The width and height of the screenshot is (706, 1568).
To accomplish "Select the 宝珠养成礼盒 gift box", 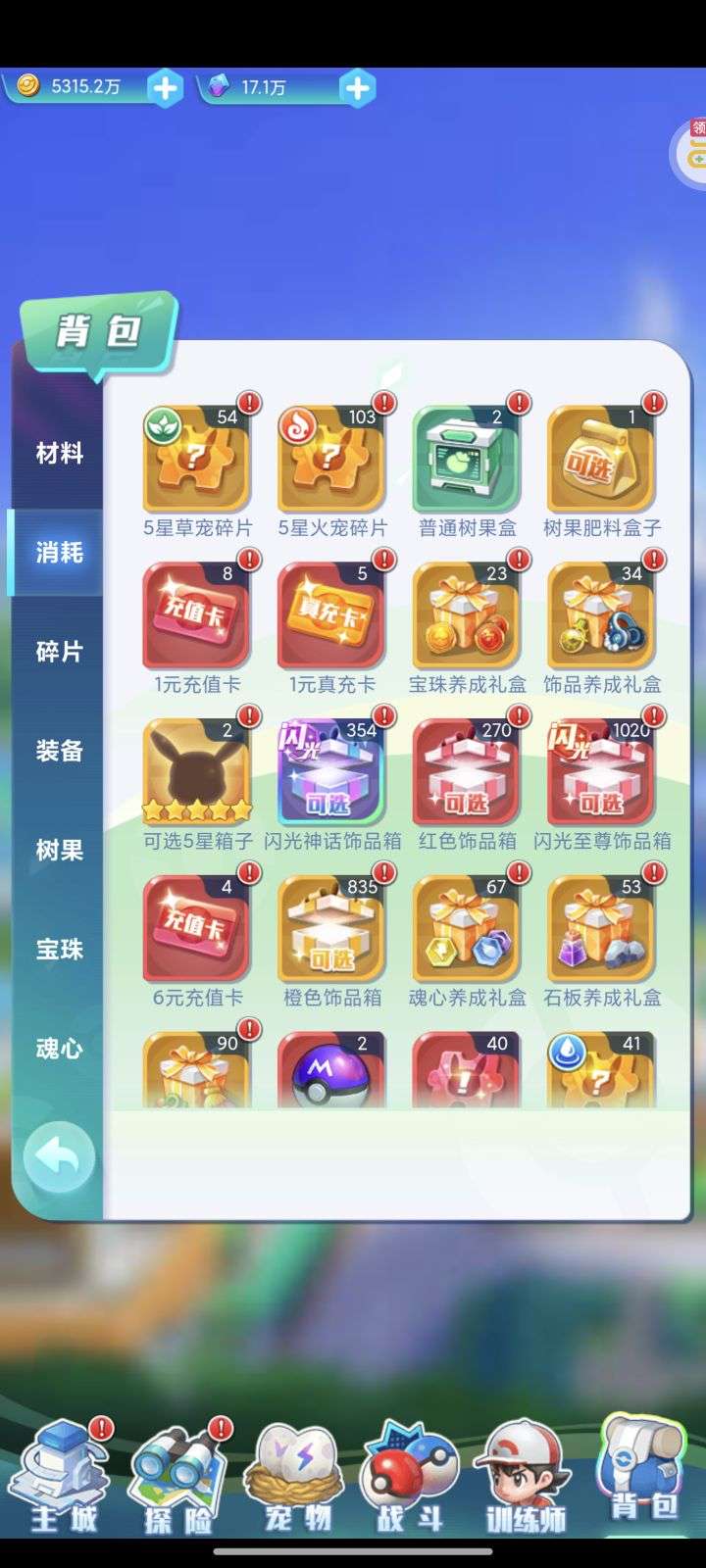I will (467, 615).
